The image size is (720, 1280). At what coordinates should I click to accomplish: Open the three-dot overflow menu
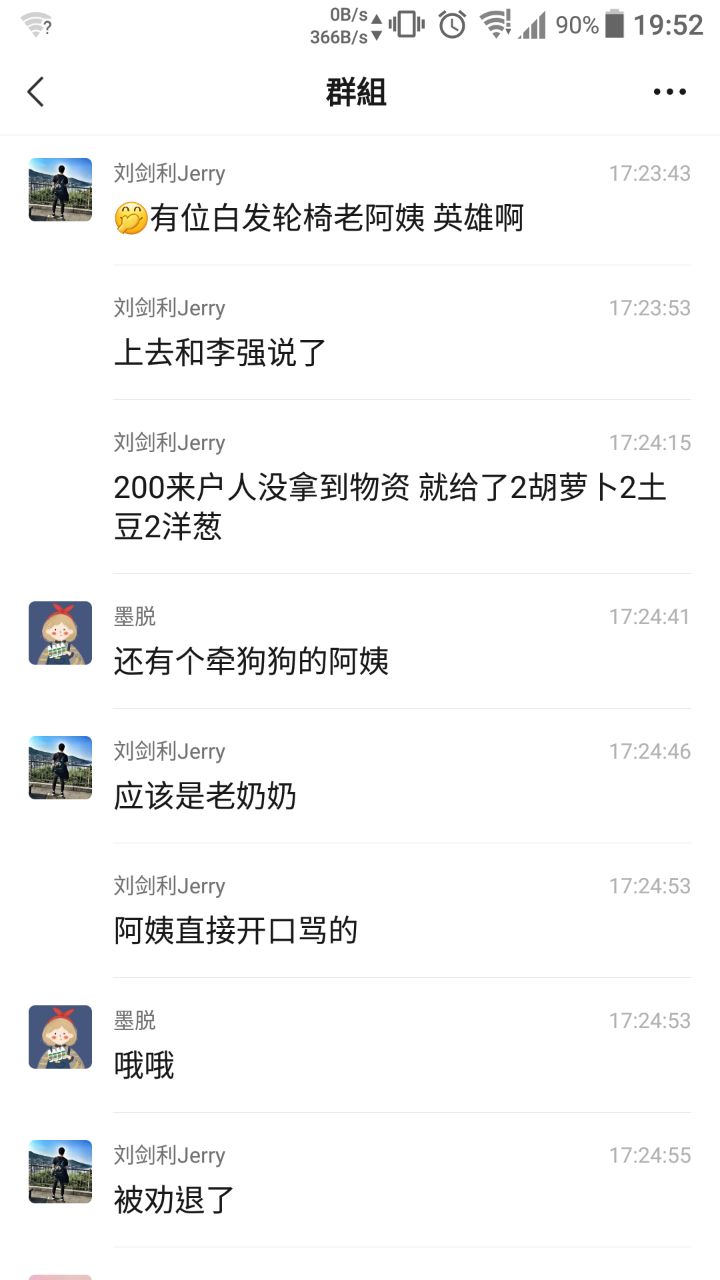pos(669,92)
